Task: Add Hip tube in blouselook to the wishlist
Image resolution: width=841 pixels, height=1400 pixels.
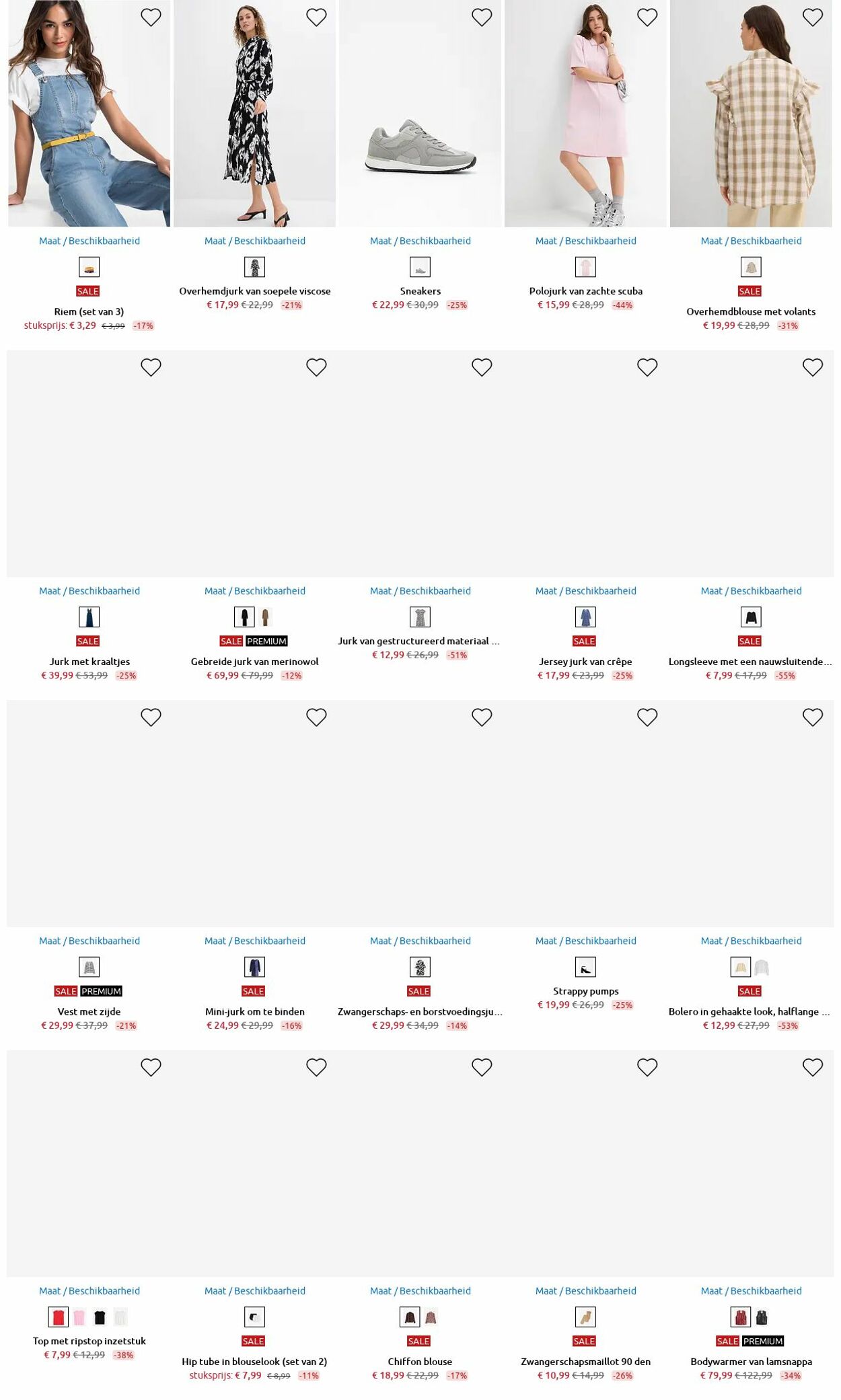Action: click(316, 1067)
